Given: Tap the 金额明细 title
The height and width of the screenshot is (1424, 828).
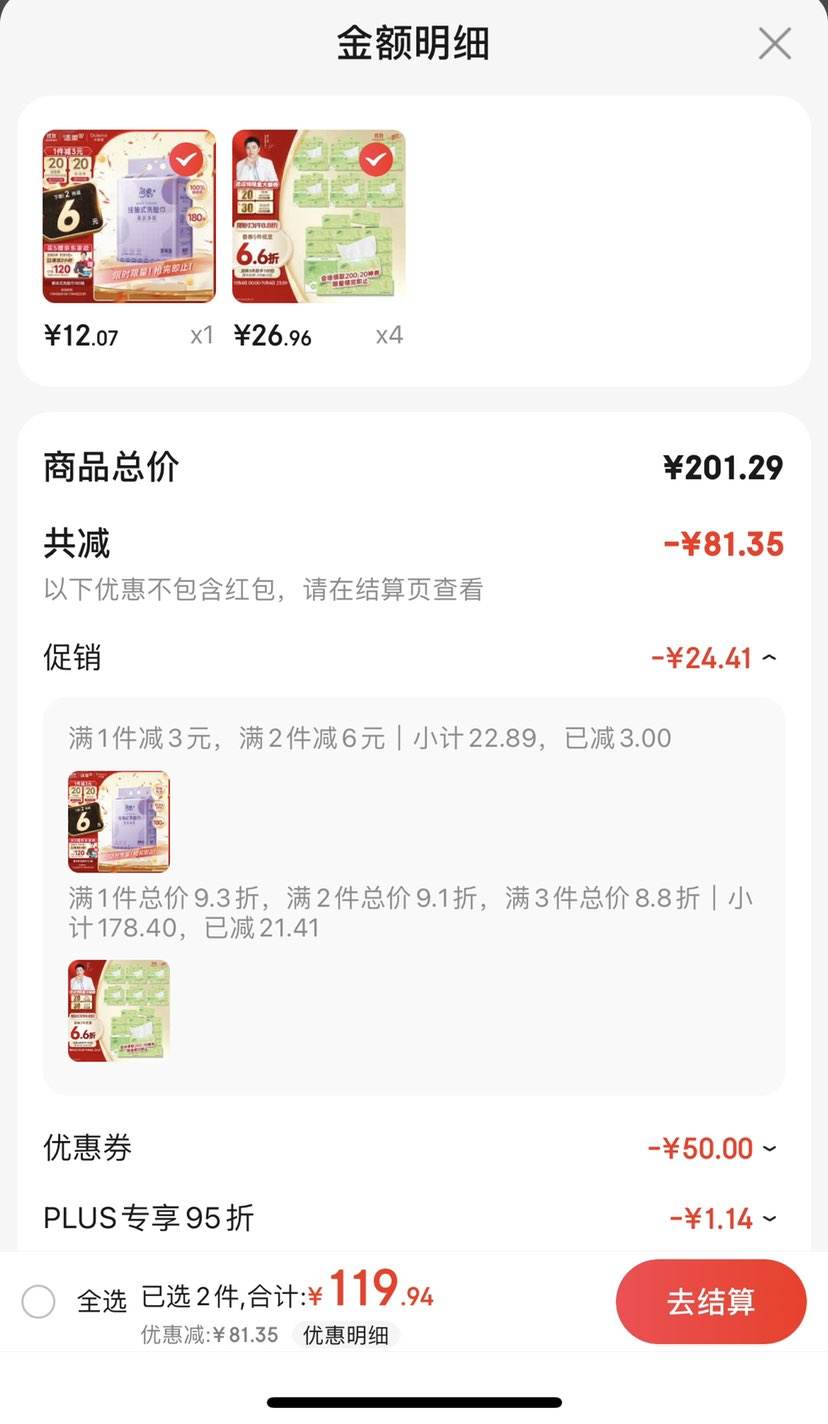Looking at the screenshot, I should click(x=414, y=44).
